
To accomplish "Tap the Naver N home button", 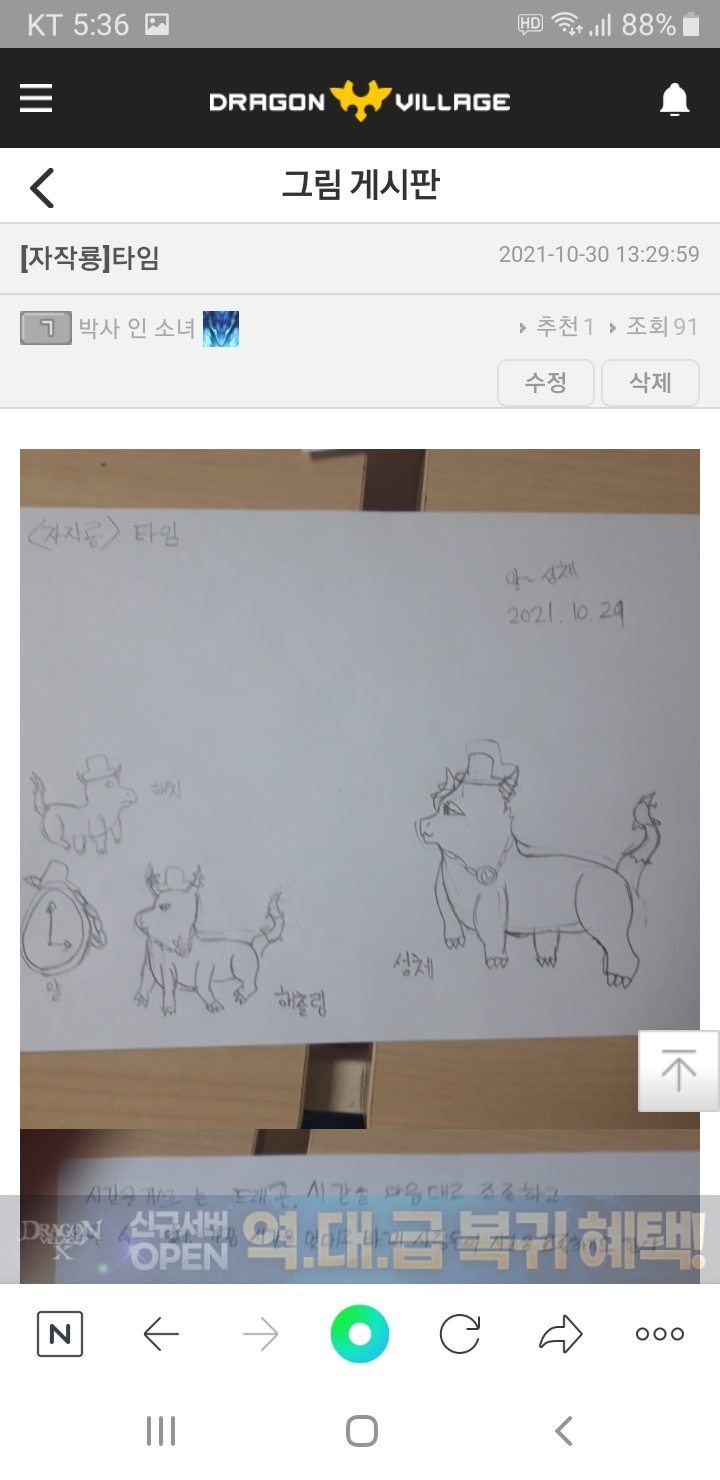I will (60, 1334).
